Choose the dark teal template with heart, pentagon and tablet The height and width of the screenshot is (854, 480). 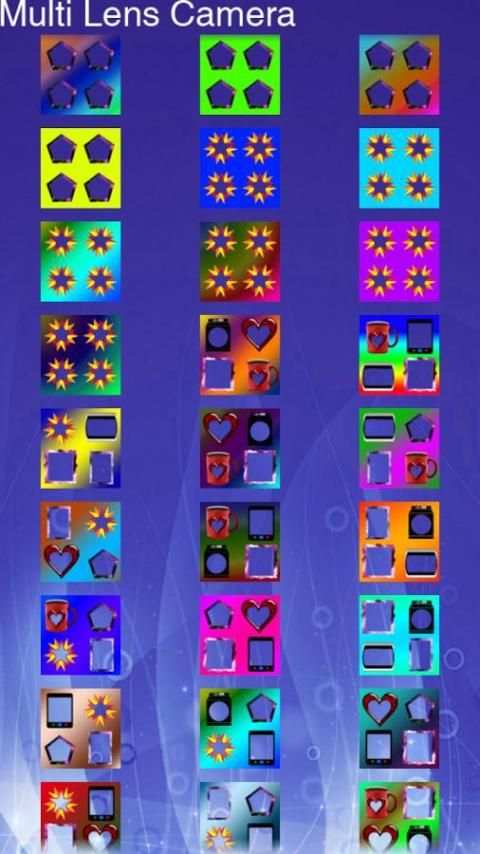pyautogui.click(x=399, y=728)
